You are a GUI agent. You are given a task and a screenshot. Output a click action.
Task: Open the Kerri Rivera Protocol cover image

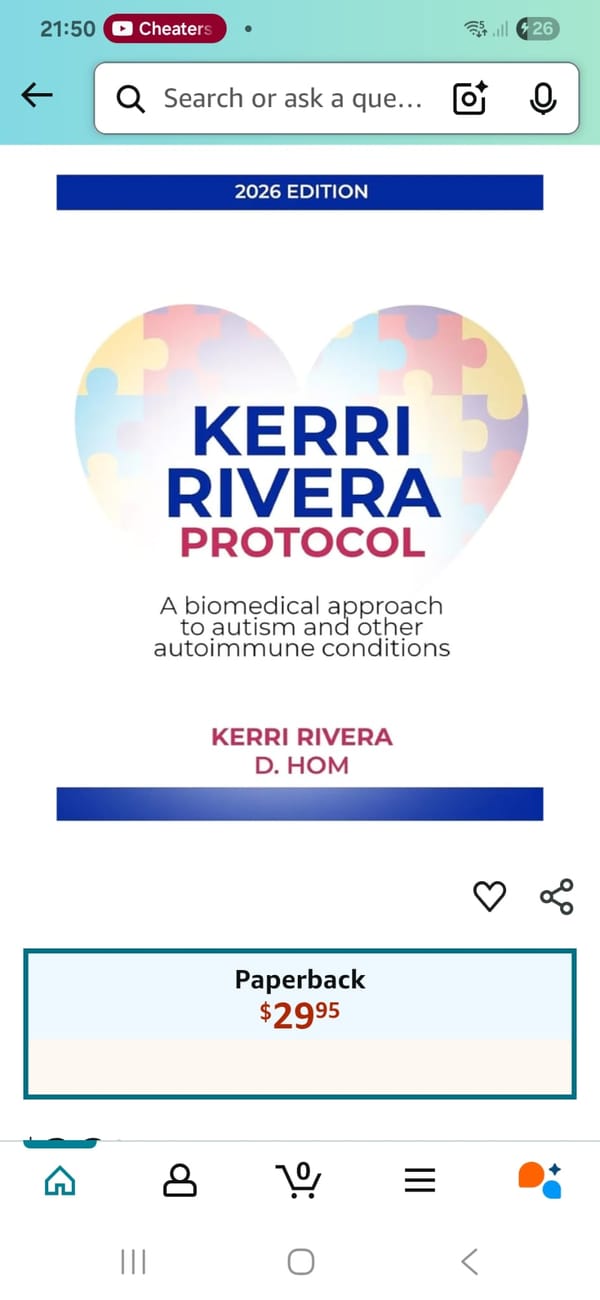300,497
